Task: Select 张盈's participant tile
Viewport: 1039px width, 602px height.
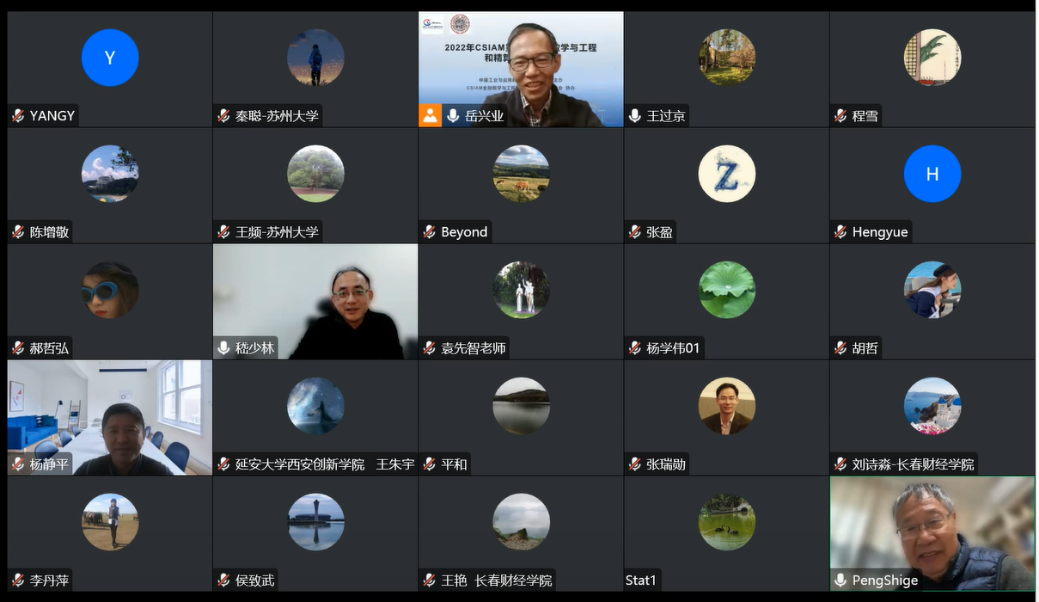Action: pos(726,184)
